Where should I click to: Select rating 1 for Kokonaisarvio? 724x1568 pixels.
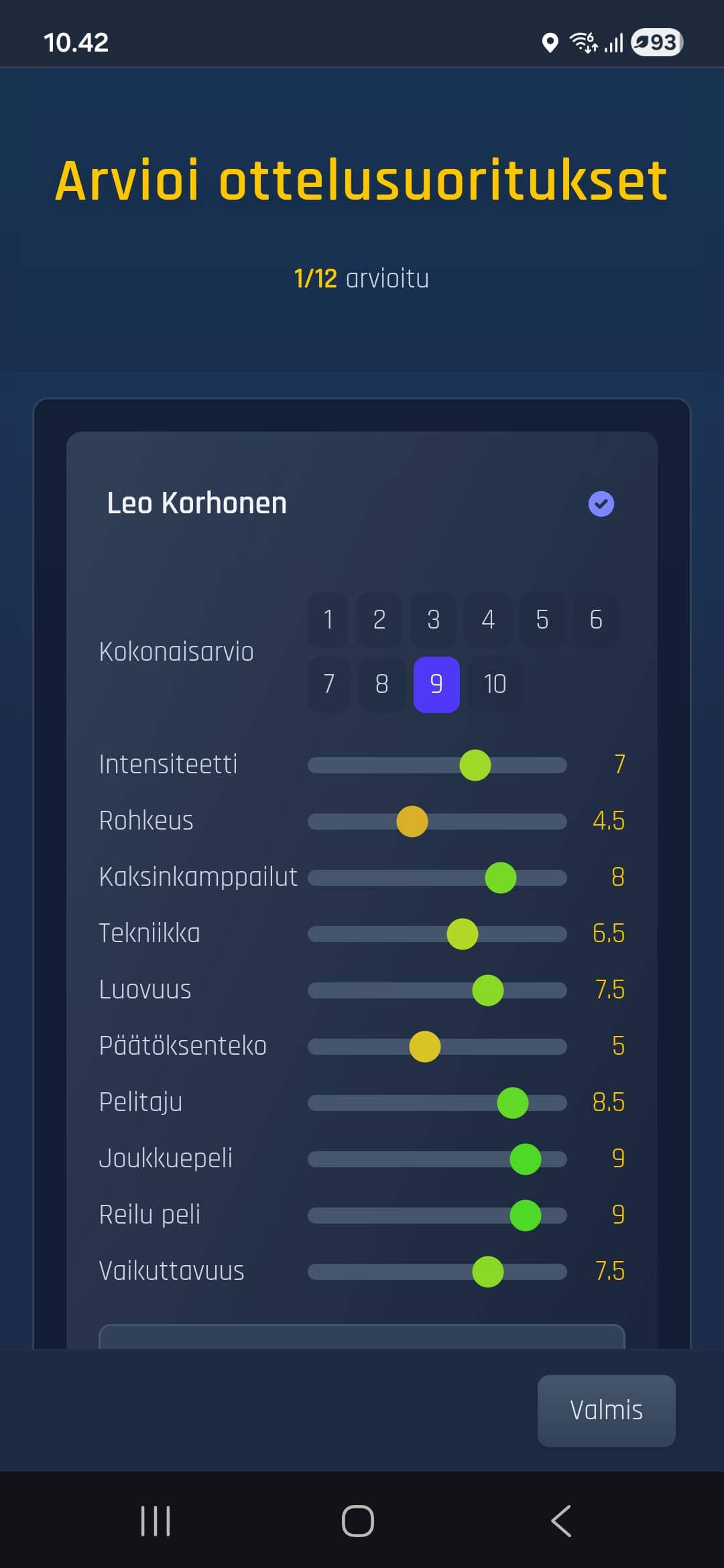(328, 620)
